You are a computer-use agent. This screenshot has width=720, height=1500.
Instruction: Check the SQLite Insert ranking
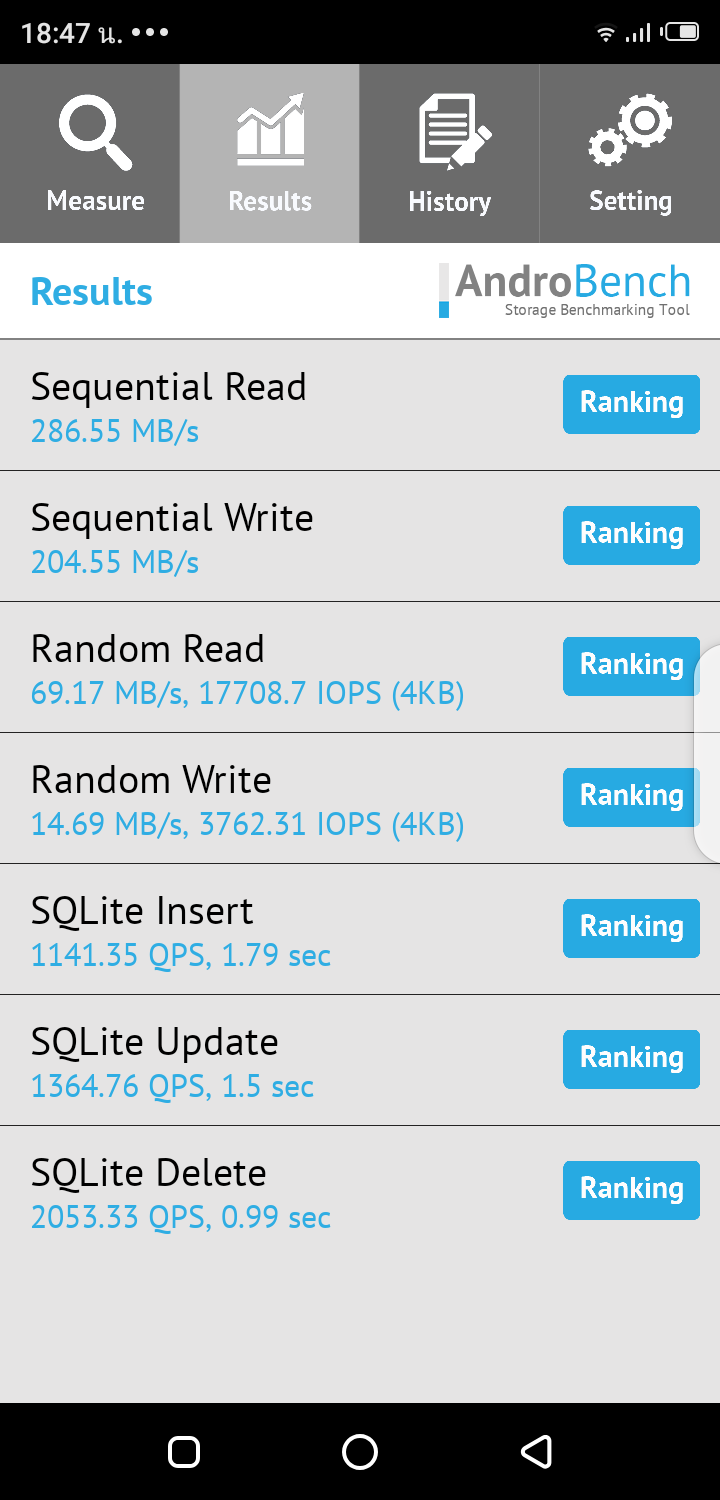[631, 928]
